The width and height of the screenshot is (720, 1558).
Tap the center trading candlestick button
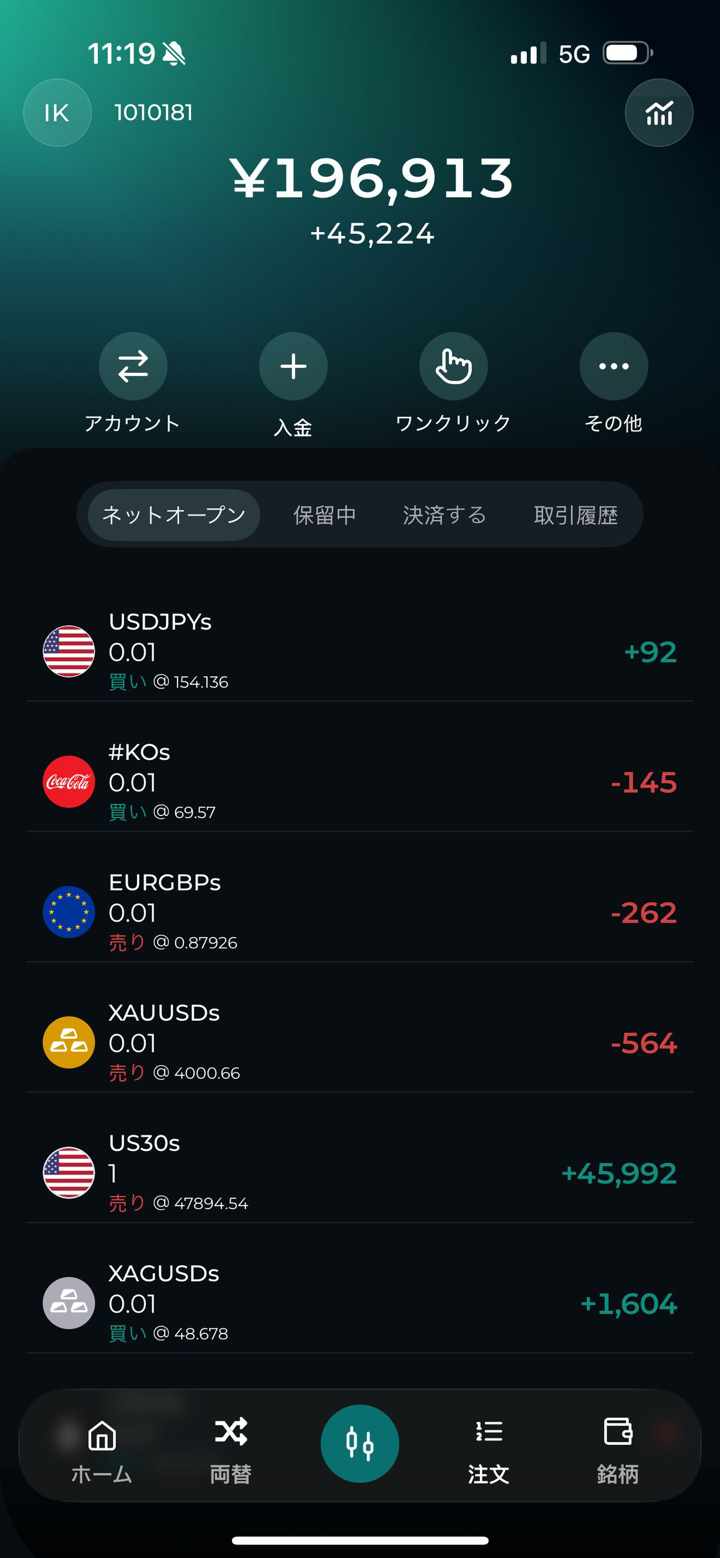click(360, 1444)
